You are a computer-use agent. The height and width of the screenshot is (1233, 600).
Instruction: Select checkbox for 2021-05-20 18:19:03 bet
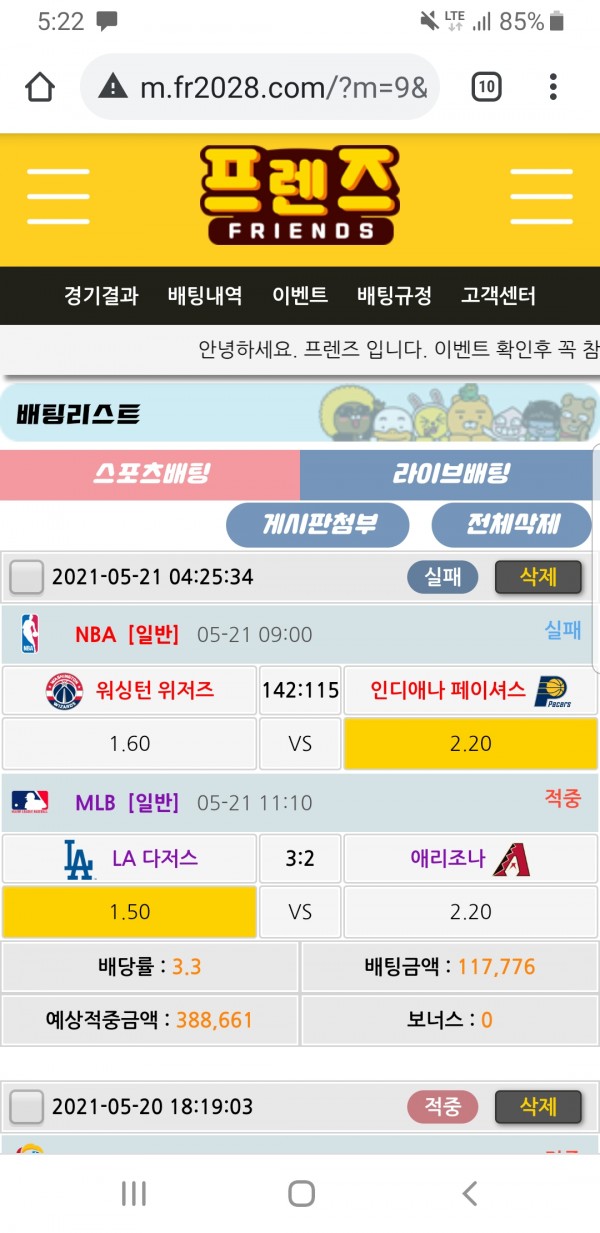[x=27, y=1107]
